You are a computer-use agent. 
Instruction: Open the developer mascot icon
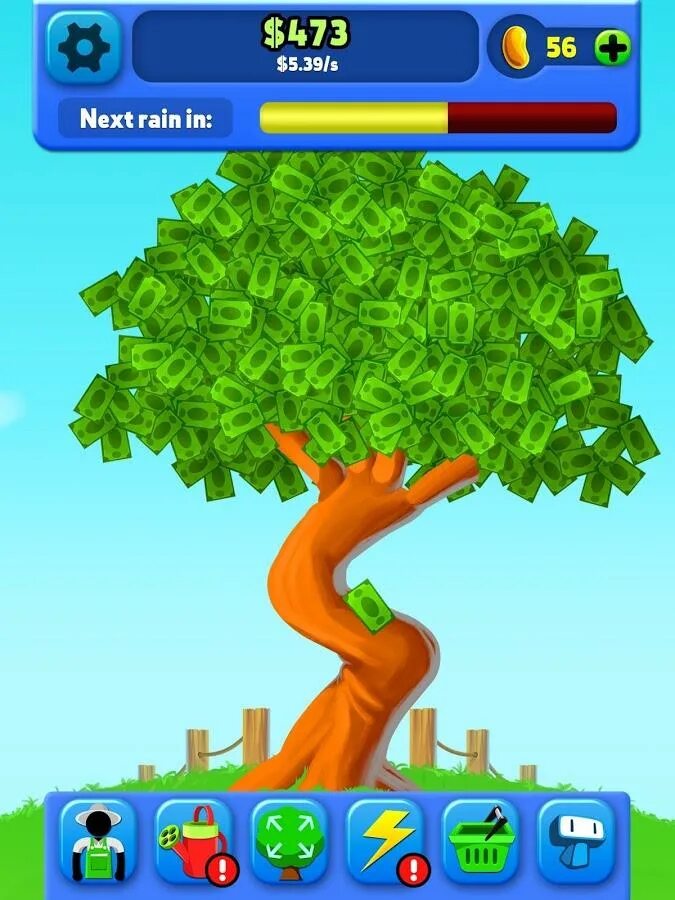point(576,841)
